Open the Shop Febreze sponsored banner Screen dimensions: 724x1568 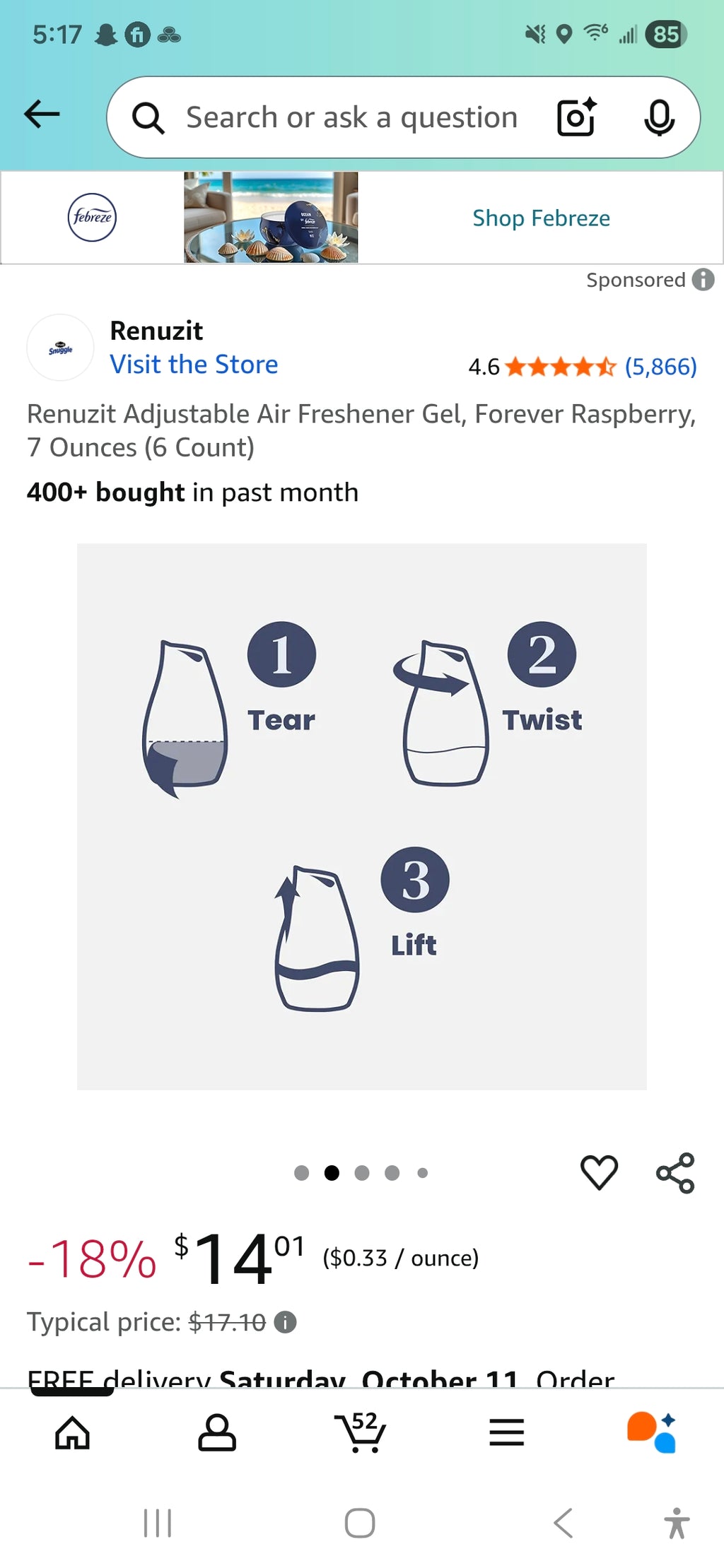coord(541,218)
